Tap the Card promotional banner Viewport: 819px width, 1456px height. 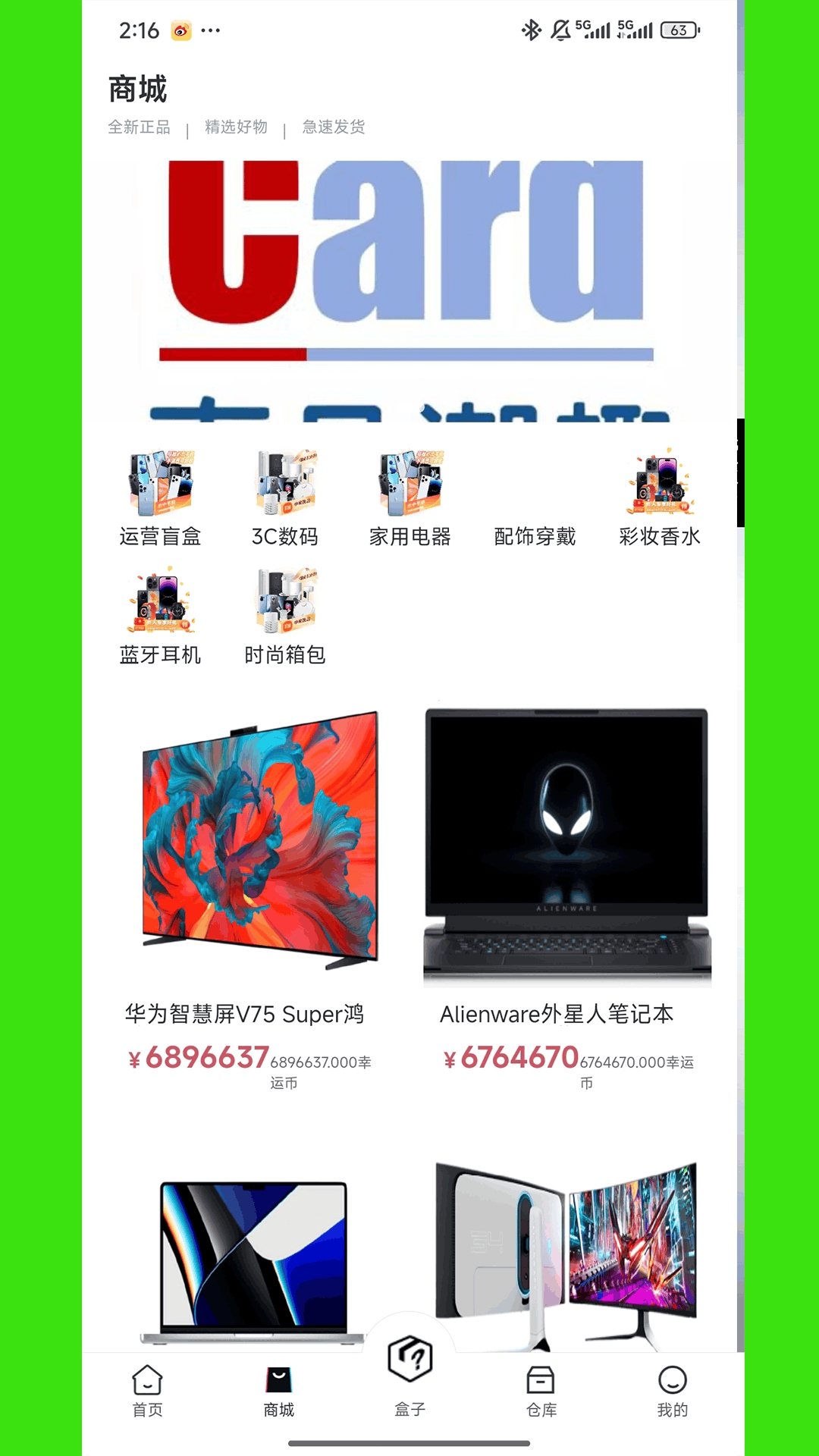409,290
